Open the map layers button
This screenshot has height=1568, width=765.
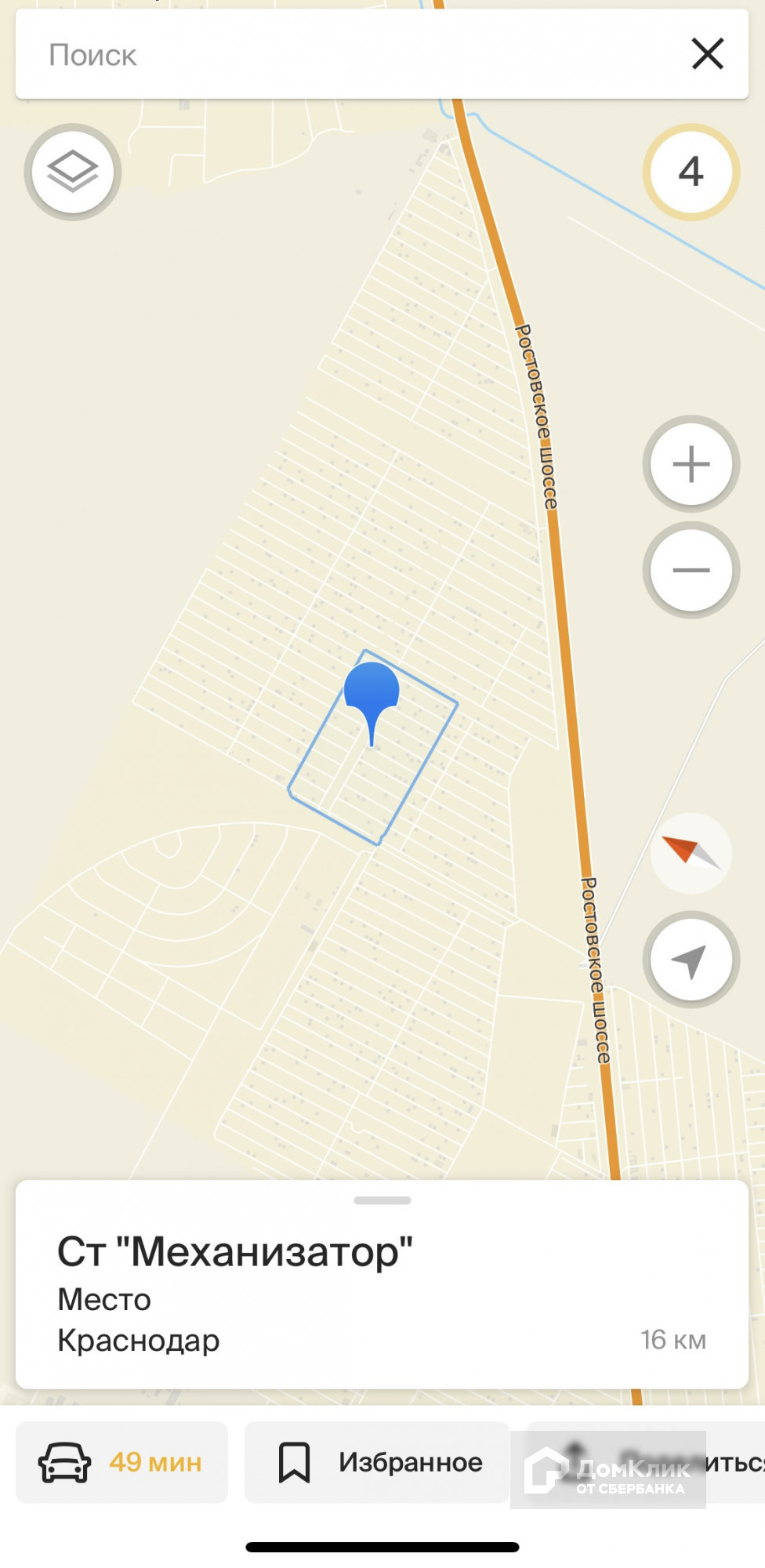72,172
